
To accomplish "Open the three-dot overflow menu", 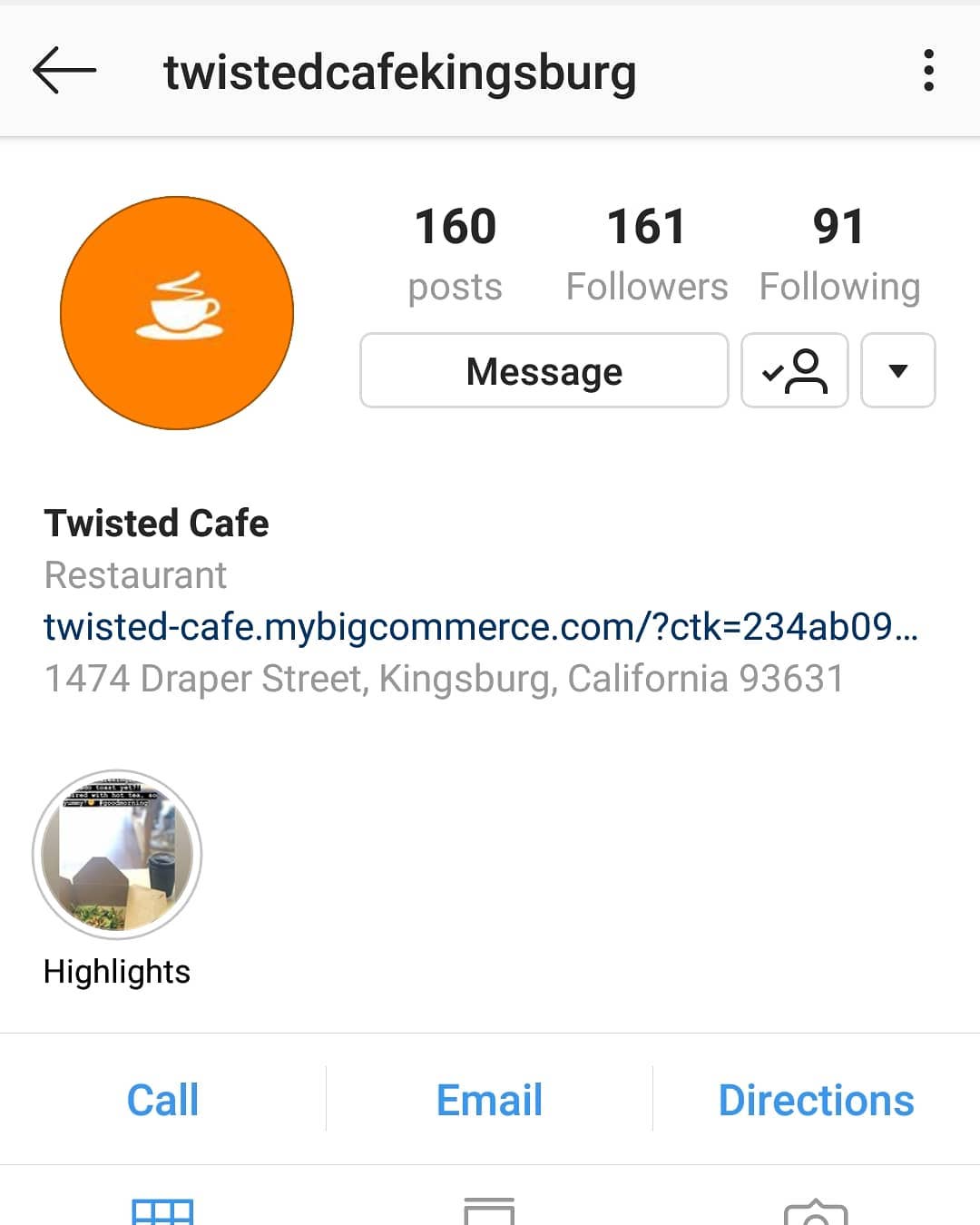I will (x=927, y=71).
